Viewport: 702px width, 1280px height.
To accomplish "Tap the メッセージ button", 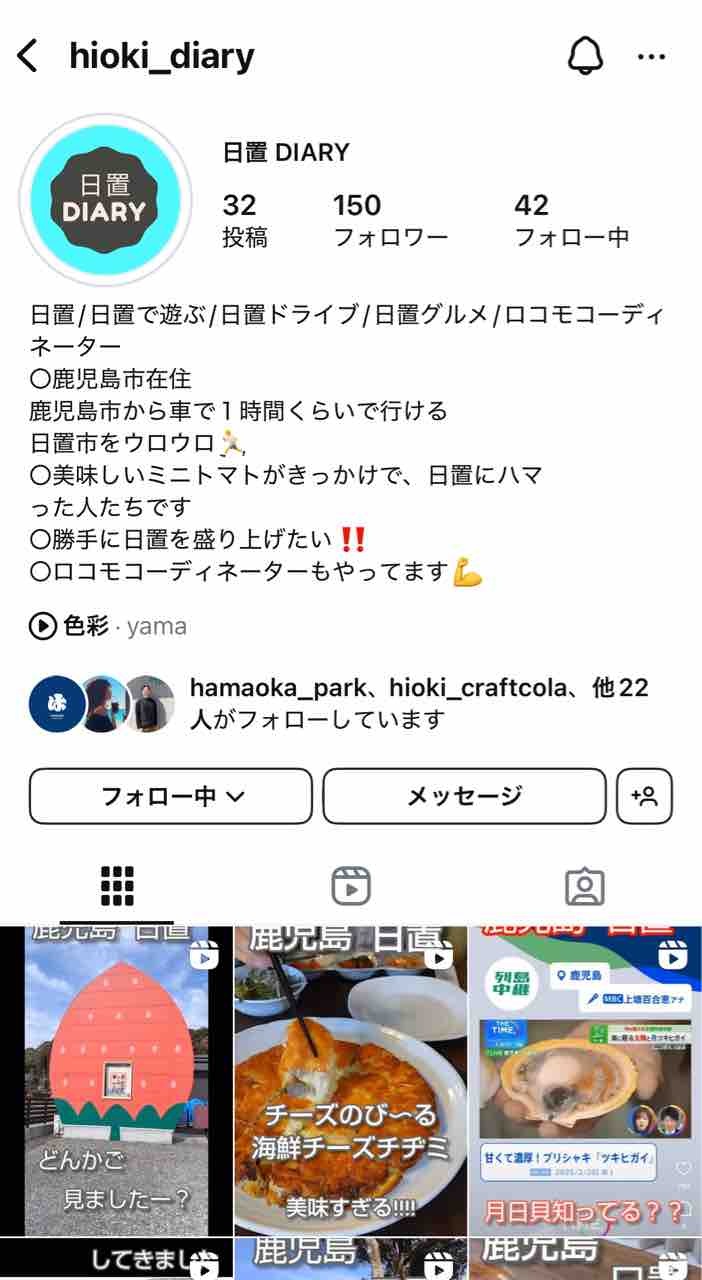I will click(x=464, y=796).
